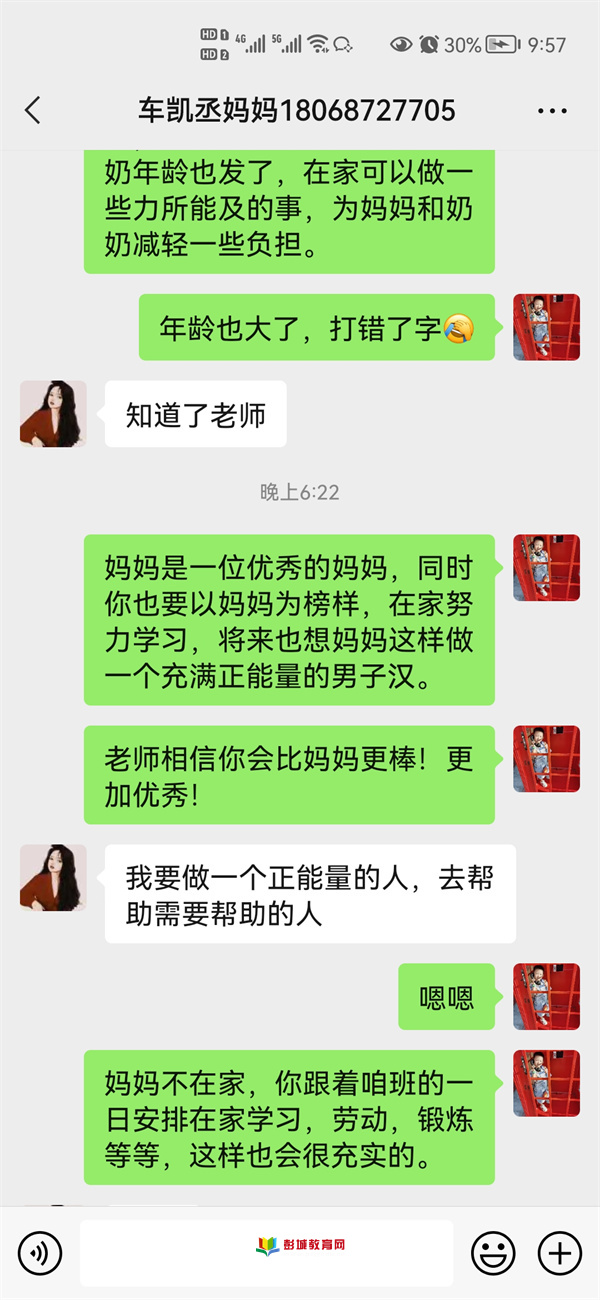Tap the message text field
This screenshot has height=1300, width=600.
pyautogui.click(x=266, y=1252)
